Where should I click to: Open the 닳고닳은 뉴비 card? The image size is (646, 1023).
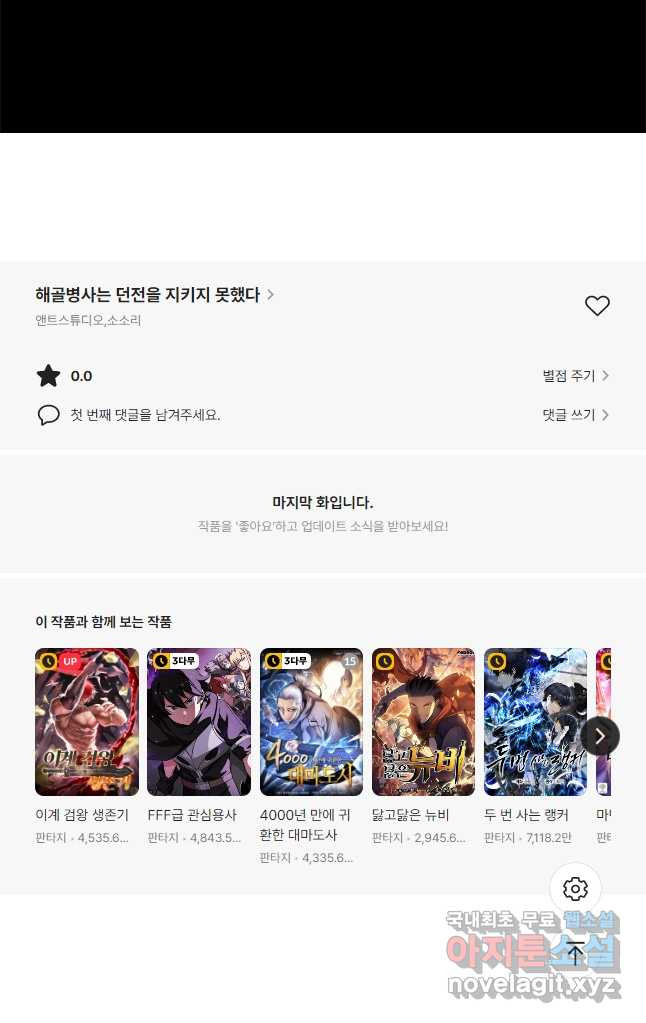(423, 722)
